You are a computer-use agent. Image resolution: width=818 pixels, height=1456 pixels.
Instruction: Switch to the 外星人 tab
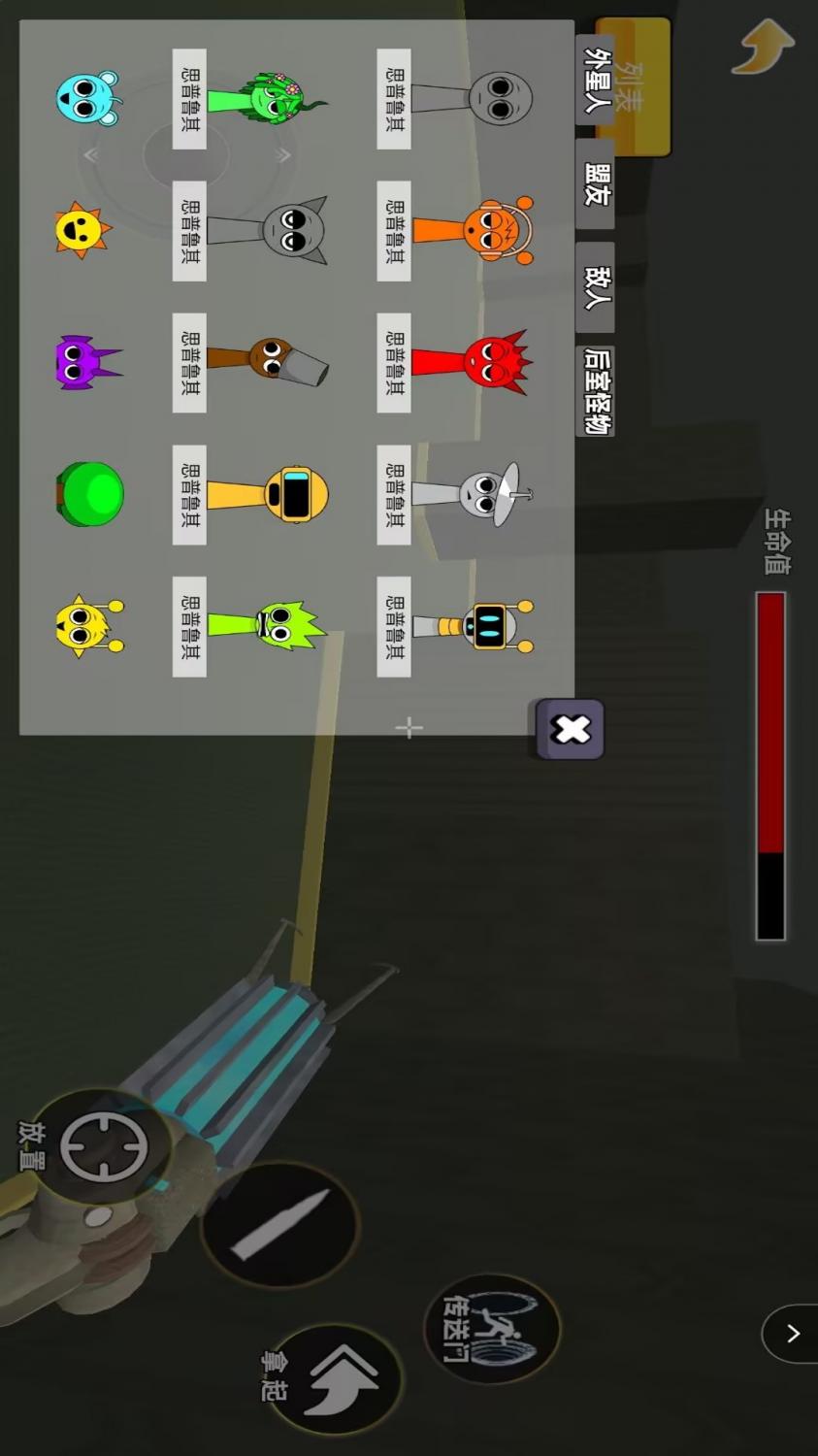pyautogui.click(x=595, y=81)
